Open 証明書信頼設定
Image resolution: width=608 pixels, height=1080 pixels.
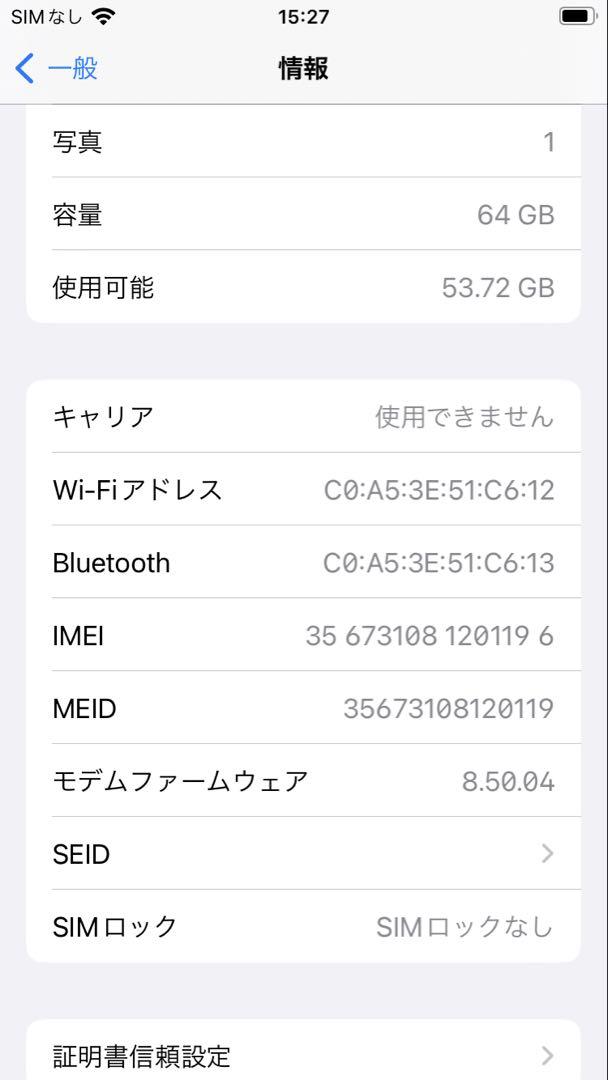(303, 1053)
